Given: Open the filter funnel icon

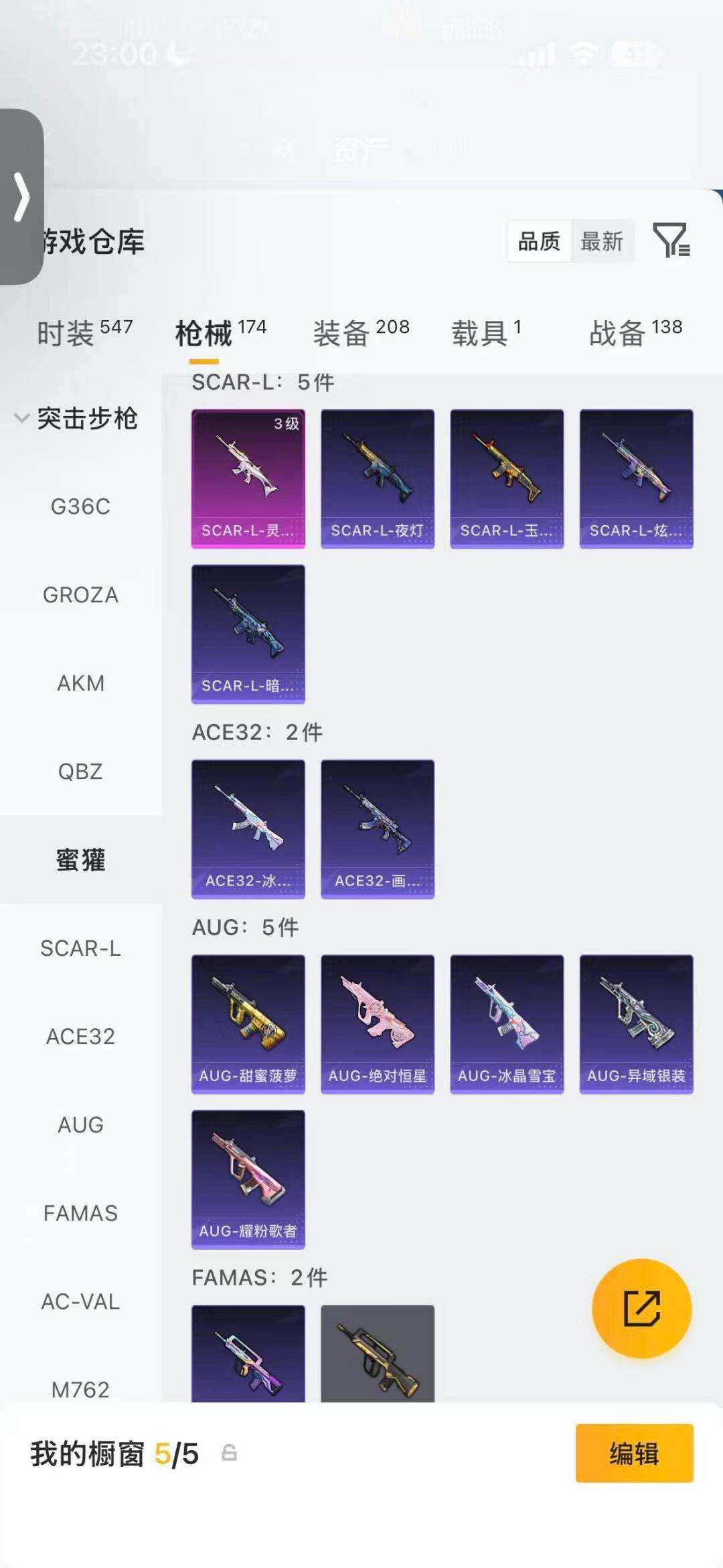Looking at the screenshot, I should coord(671,240).
